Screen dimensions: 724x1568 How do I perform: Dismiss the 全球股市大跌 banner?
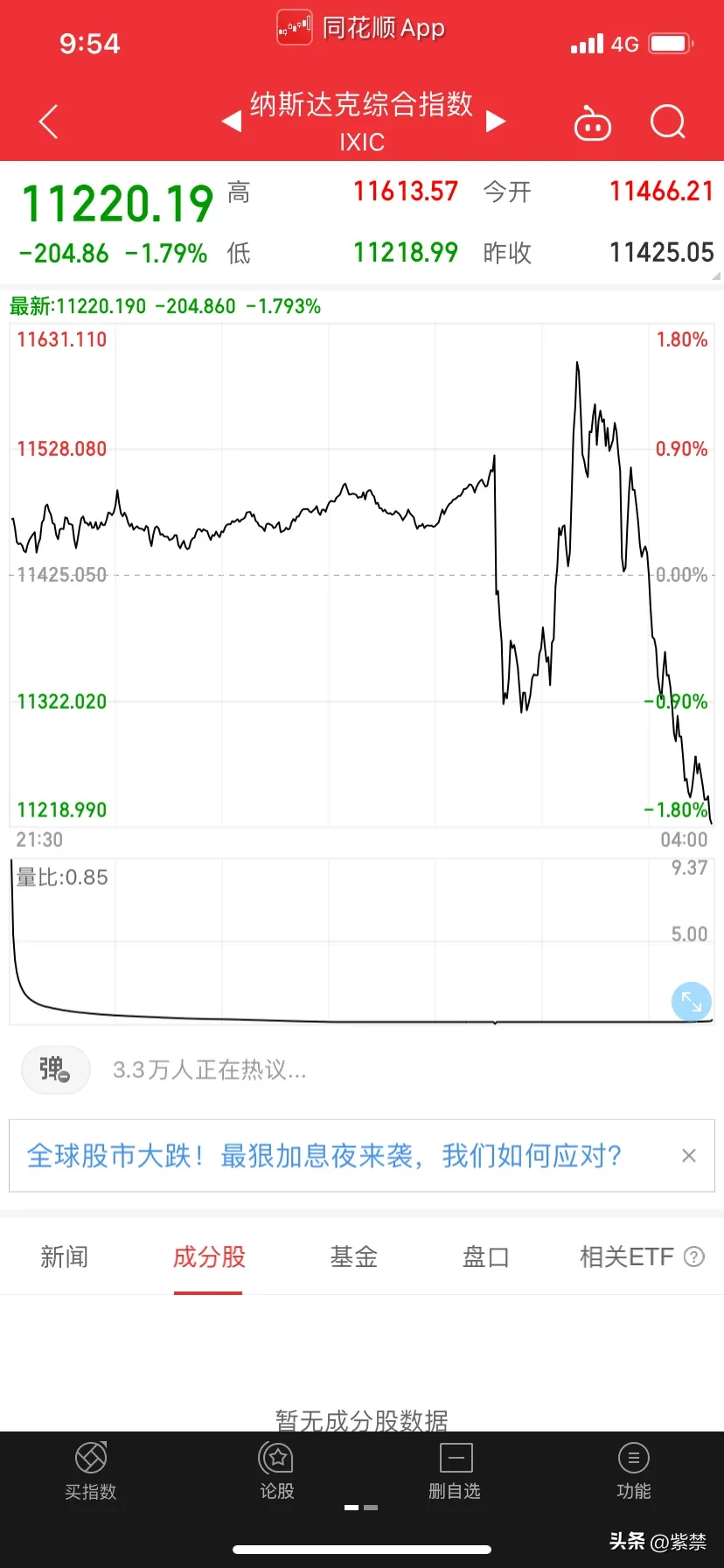click(689, 1156)
